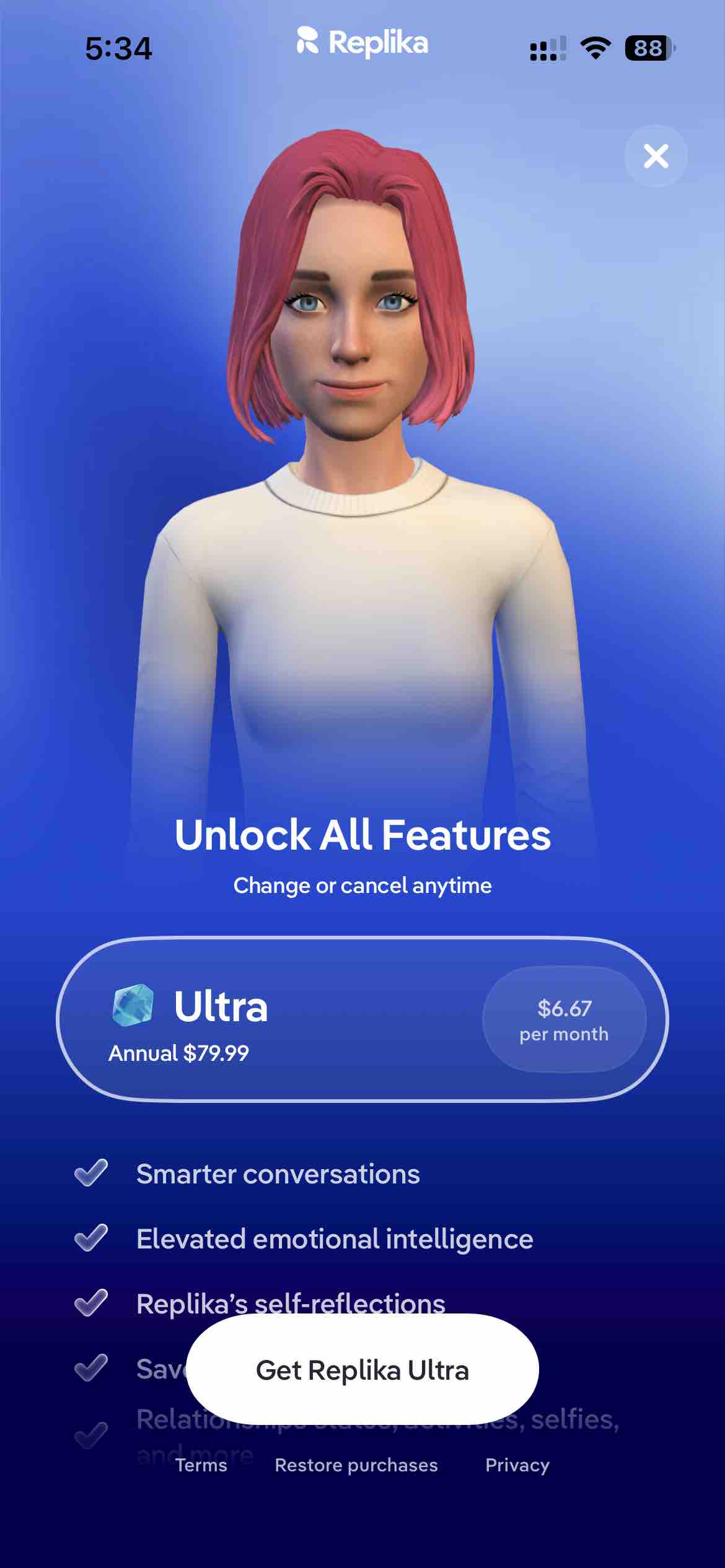Open the Privacy page
This screenshot has height=1568, width=725.
(x=519, y=1466)
